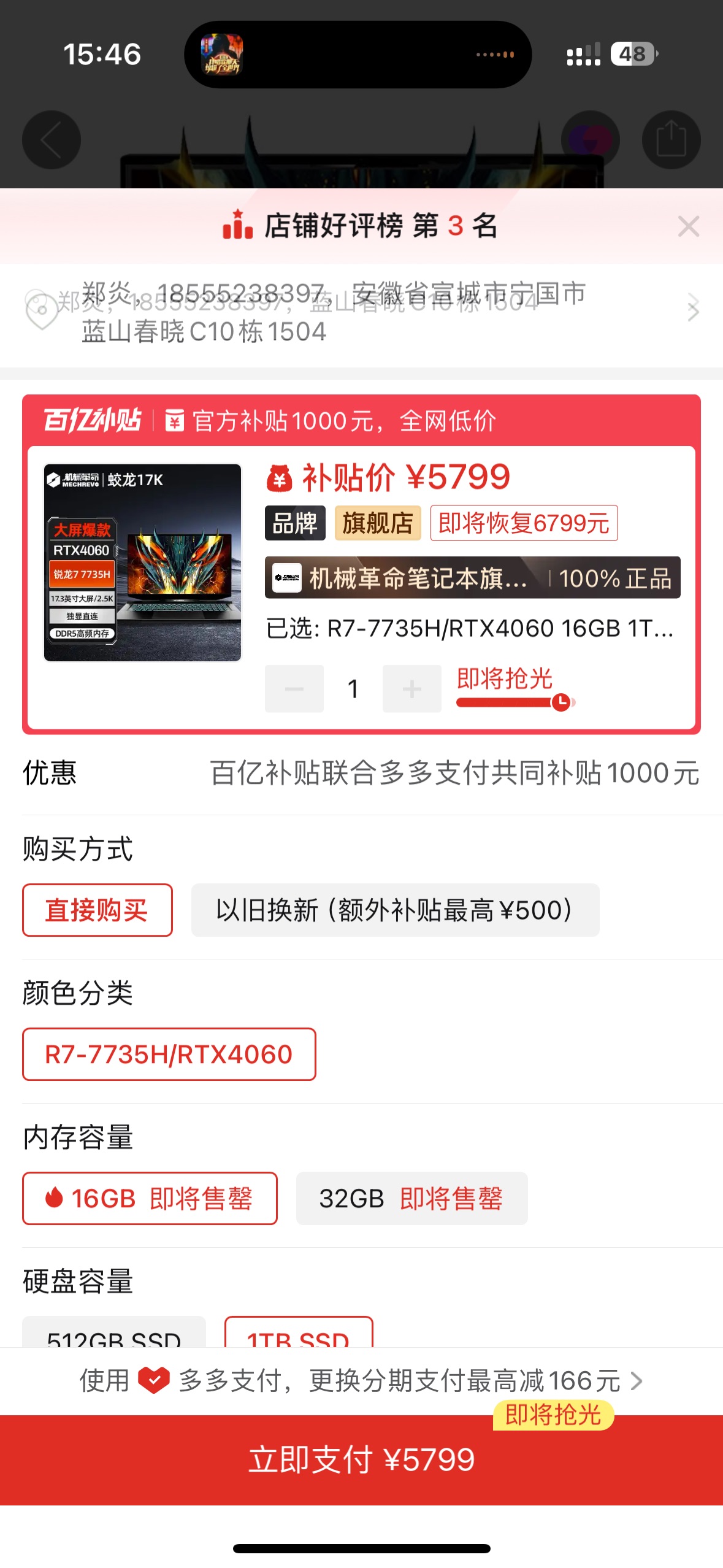This screenshot has width=723, height=1568.
Task: Open 多多支付 installment offer link
Action: point(361,1380)
